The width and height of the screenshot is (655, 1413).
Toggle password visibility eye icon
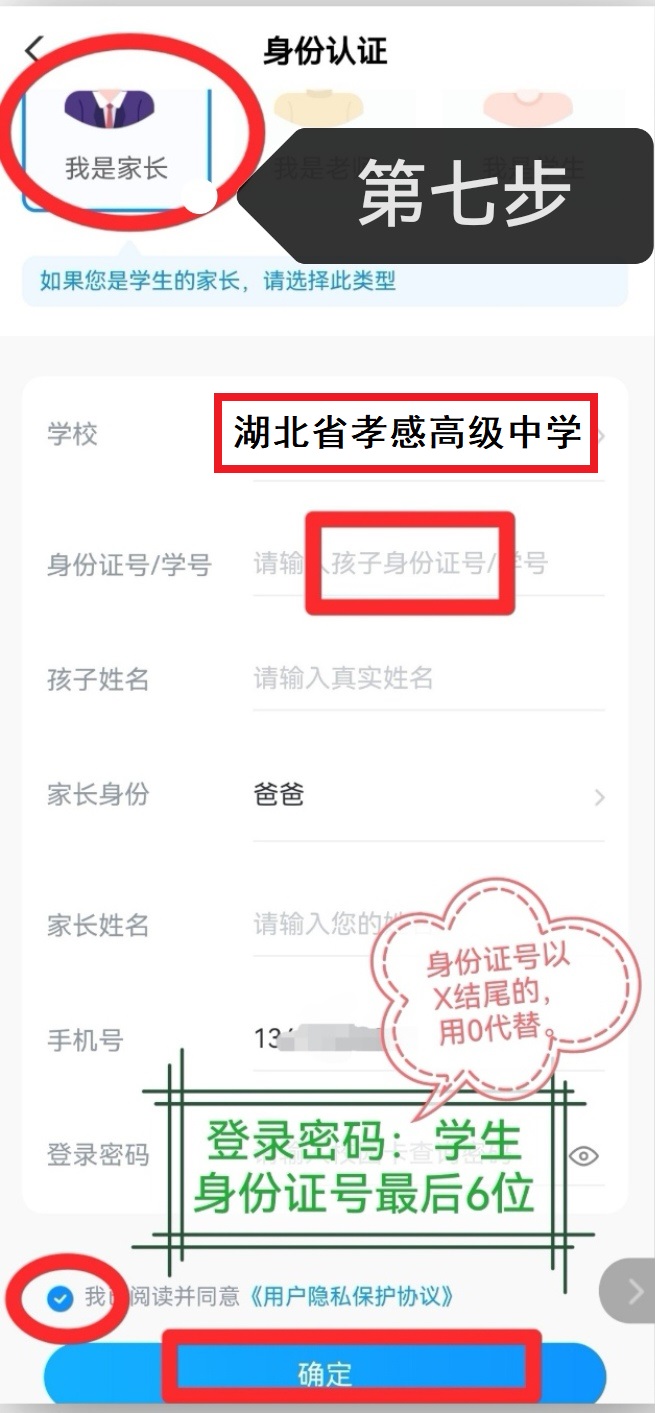[584, 1157]
